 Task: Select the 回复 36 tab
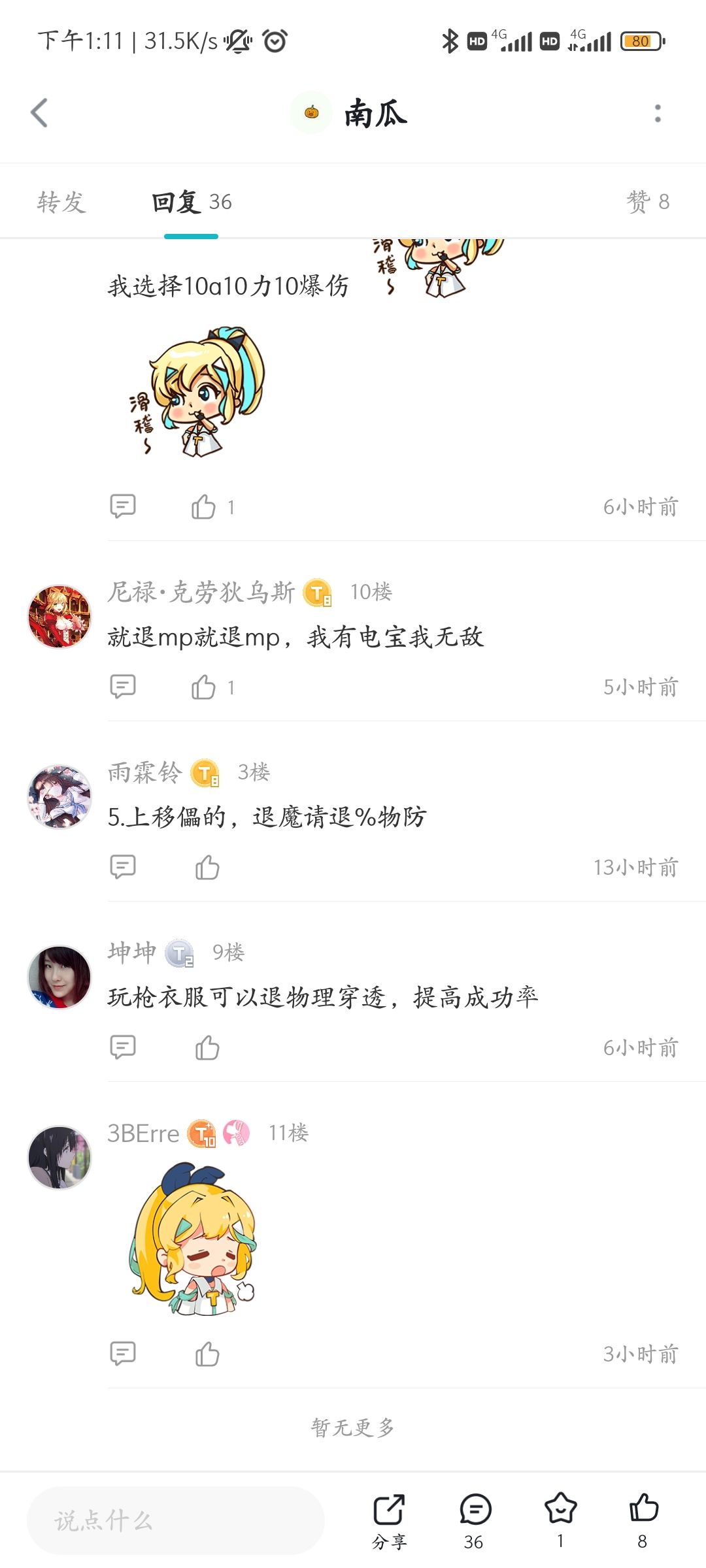click(192, 202)
